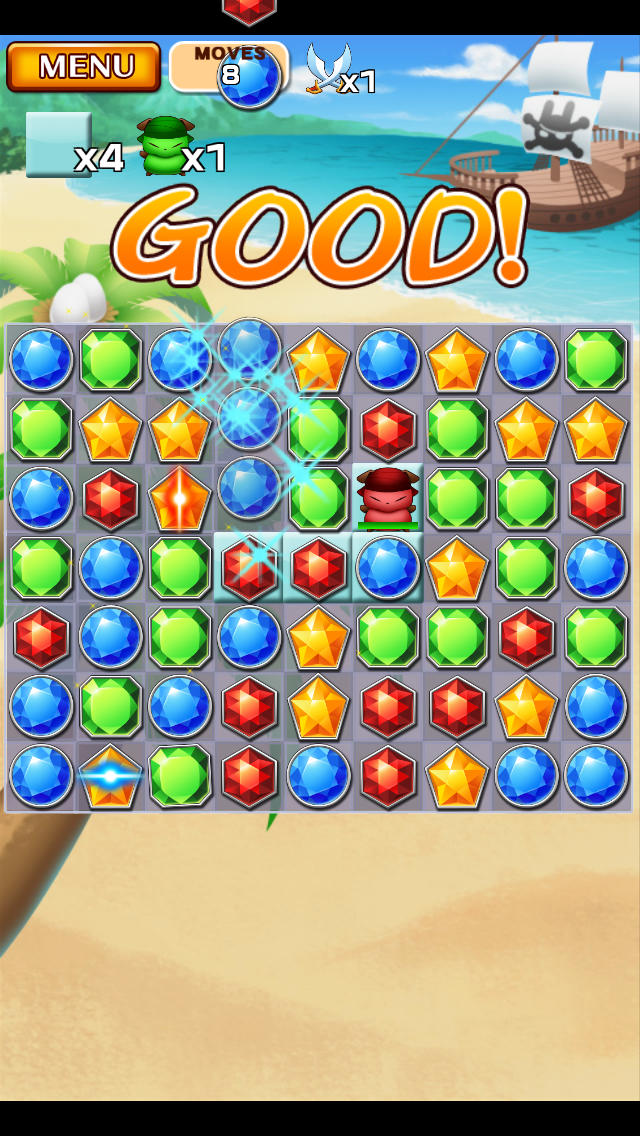Select the orange gem with blue lightning flash
640x1136 pixels.
(110, 776)
